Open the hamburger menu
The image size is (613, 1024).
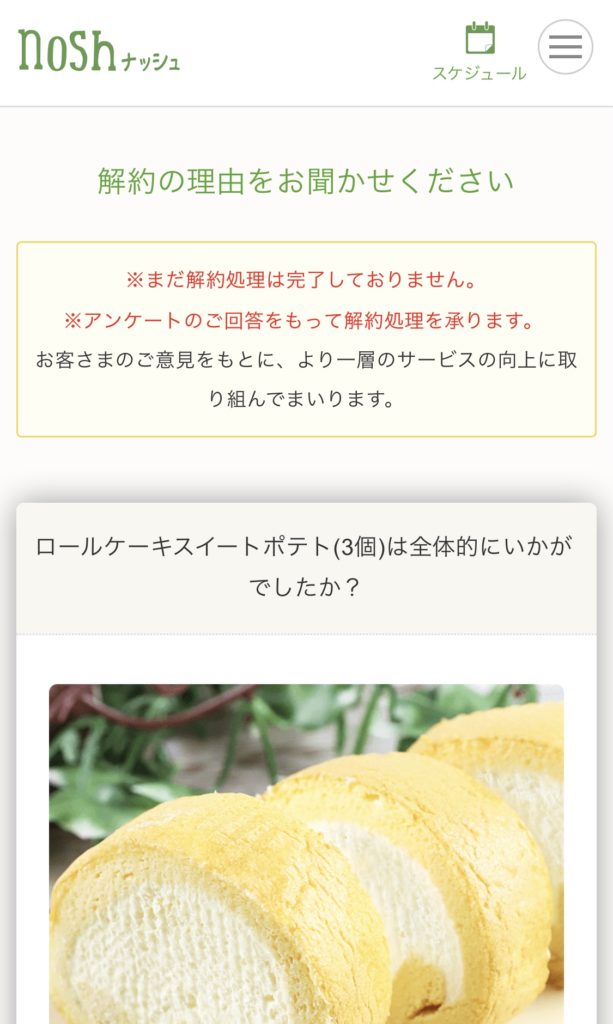[565, 47]
